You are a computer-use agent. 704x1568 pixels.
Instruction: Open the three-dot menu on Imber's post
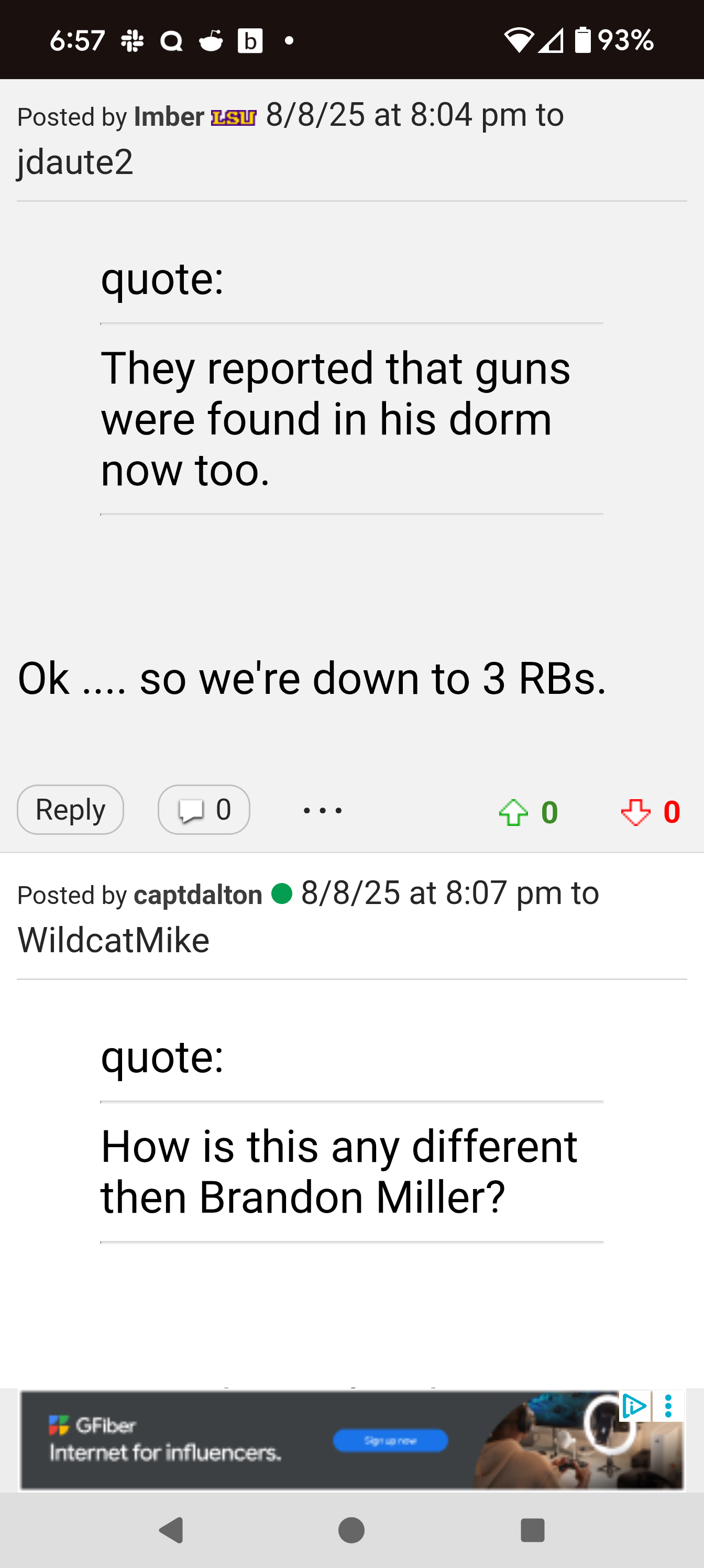(323, 810)
